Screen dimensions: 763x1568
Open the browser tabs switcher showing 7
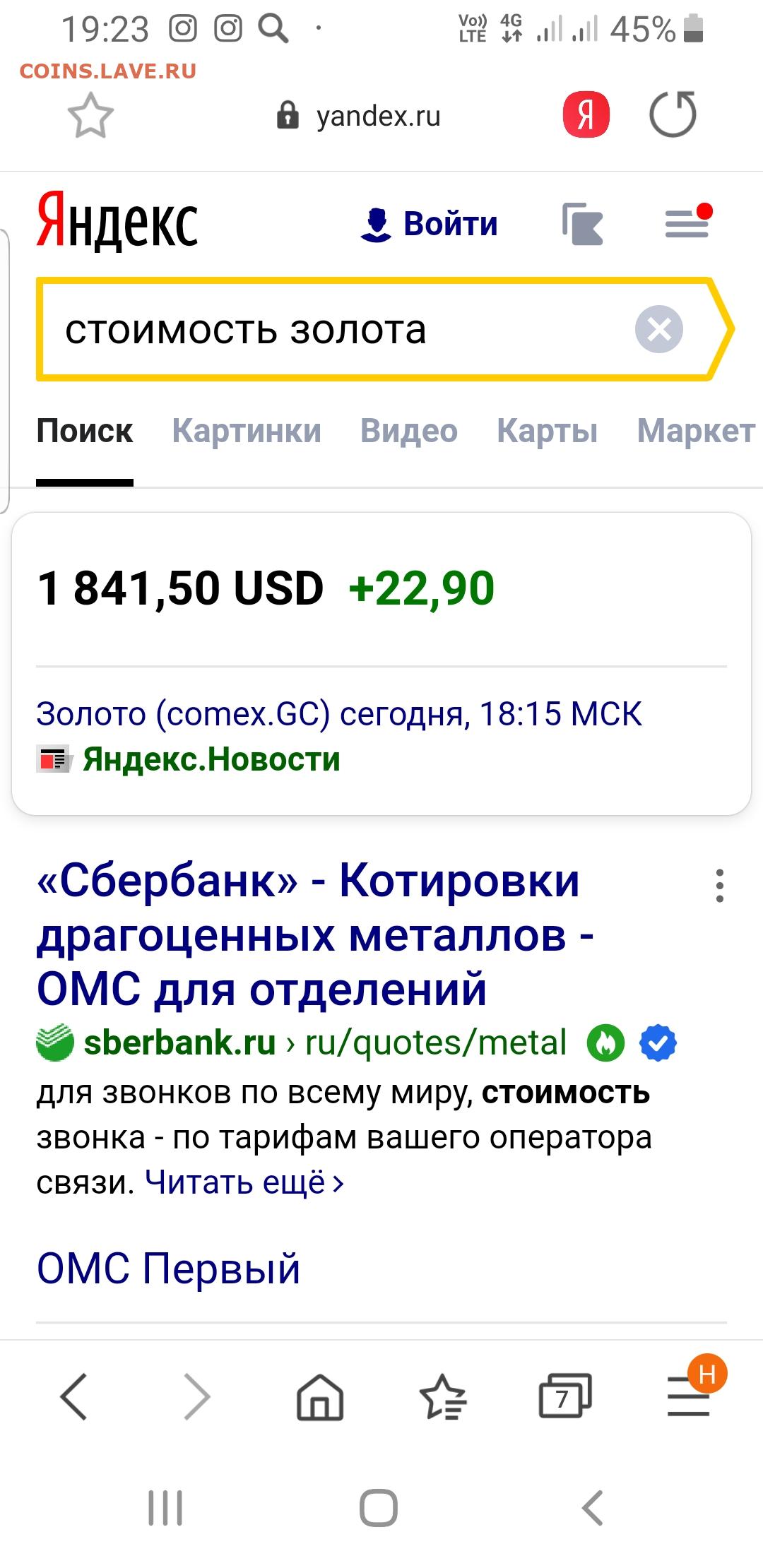coord(564,1396)
